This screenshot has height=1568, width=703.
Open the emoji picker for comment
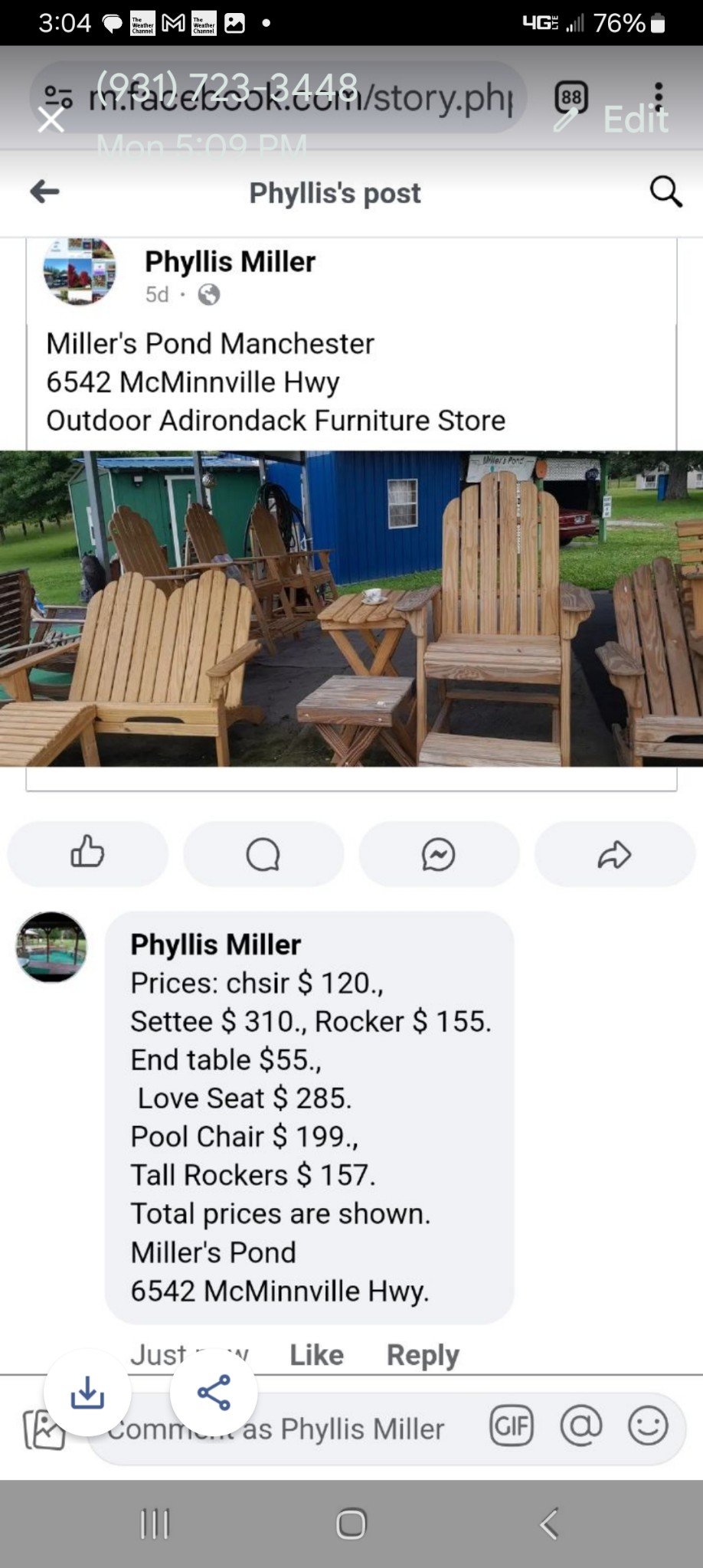point(648,1426)
